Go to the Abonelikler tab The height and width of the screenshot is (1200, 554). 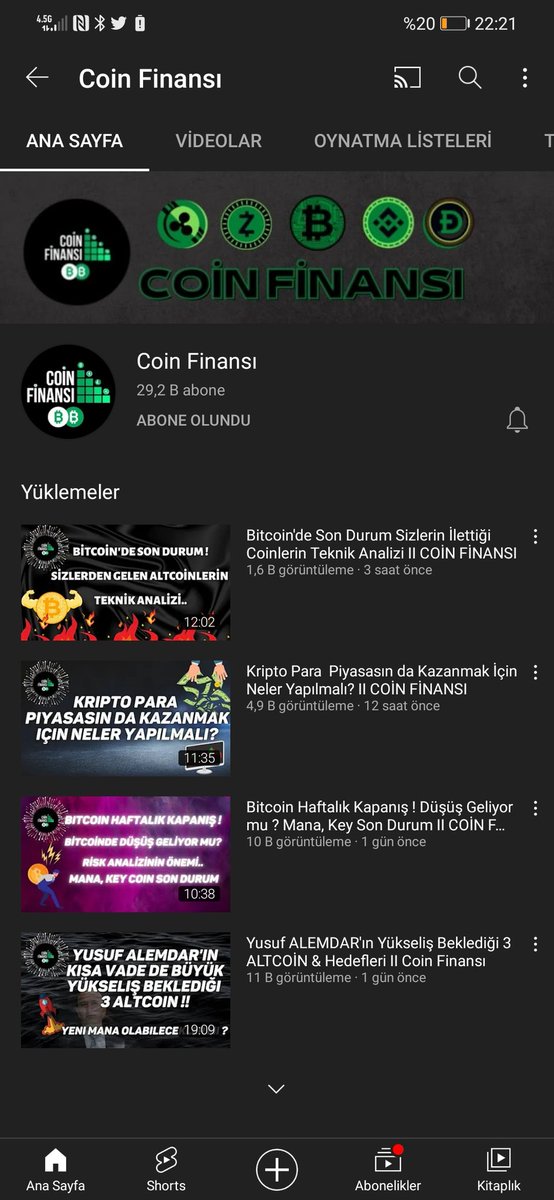click(388, 1169)
